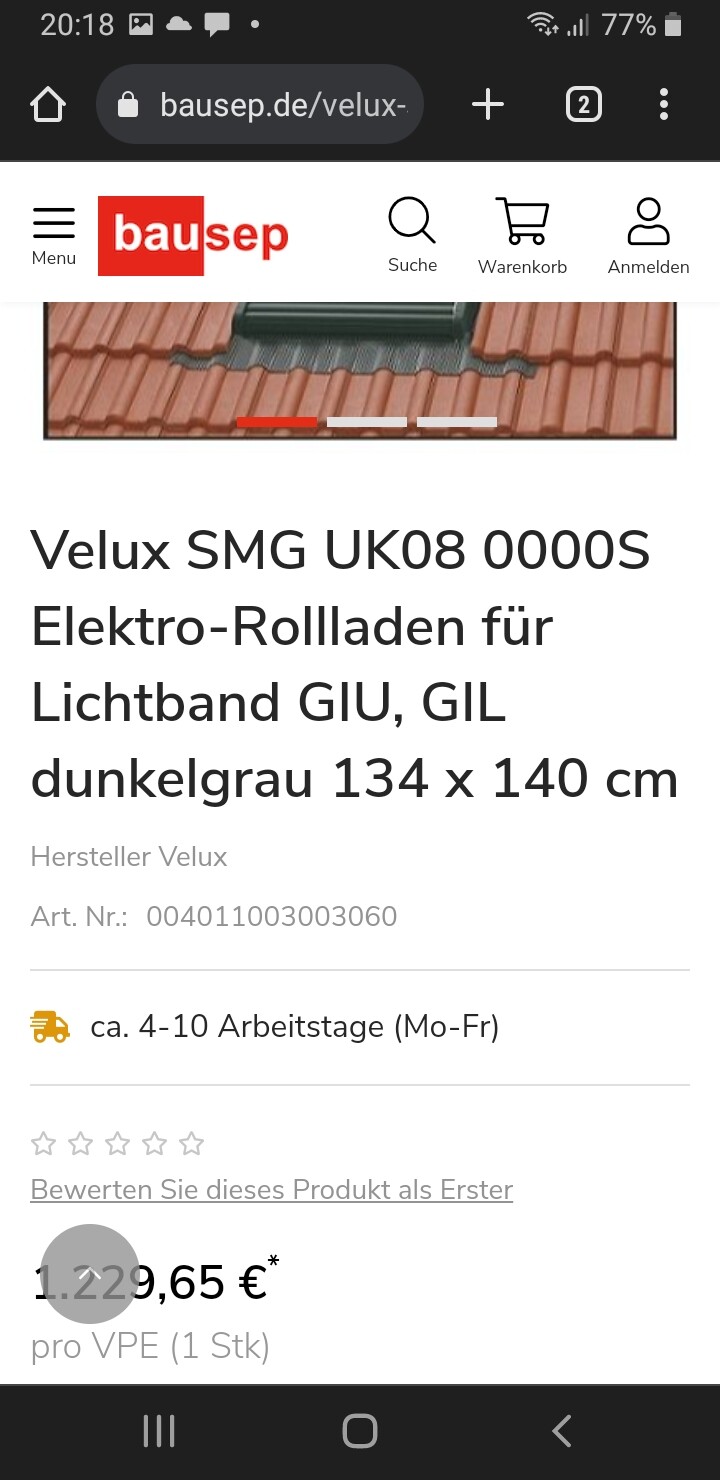Select the second product image indicator

coord(367,422)
